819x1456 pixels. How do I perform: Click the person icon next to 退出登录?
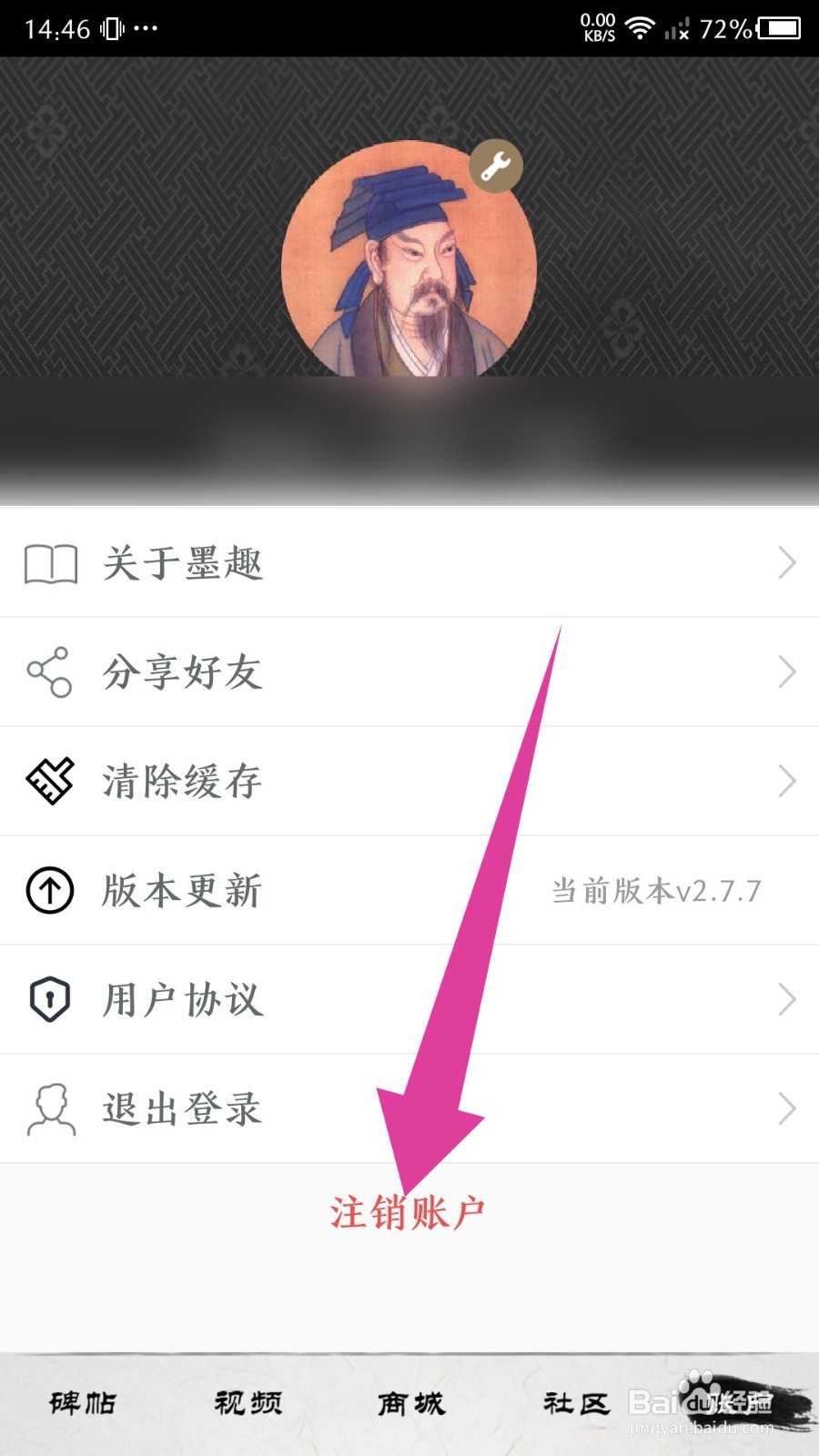click(50, 1109)
